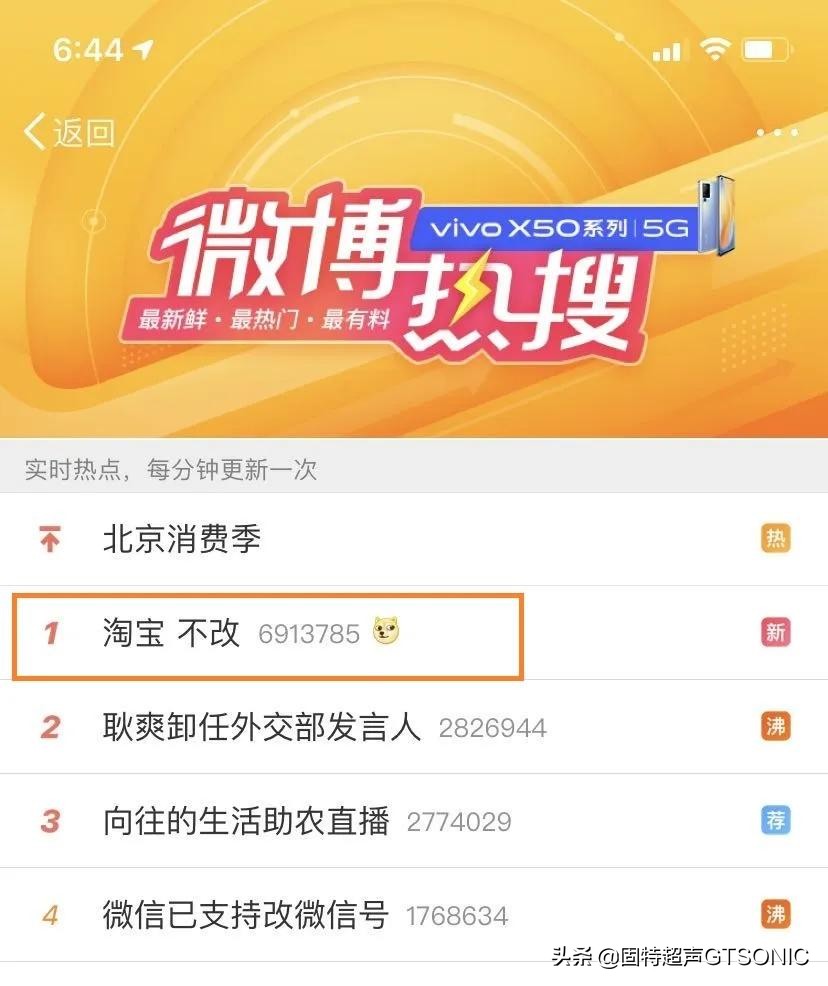Open the trending item 北京消费季
828x986 pixels.
click(180, 540)
